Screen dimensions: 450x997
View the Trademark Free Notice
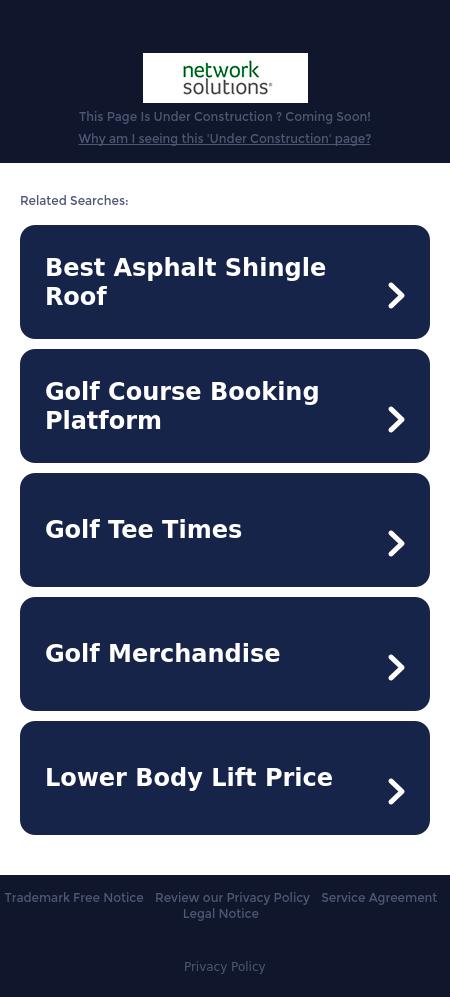click(74, 898)
